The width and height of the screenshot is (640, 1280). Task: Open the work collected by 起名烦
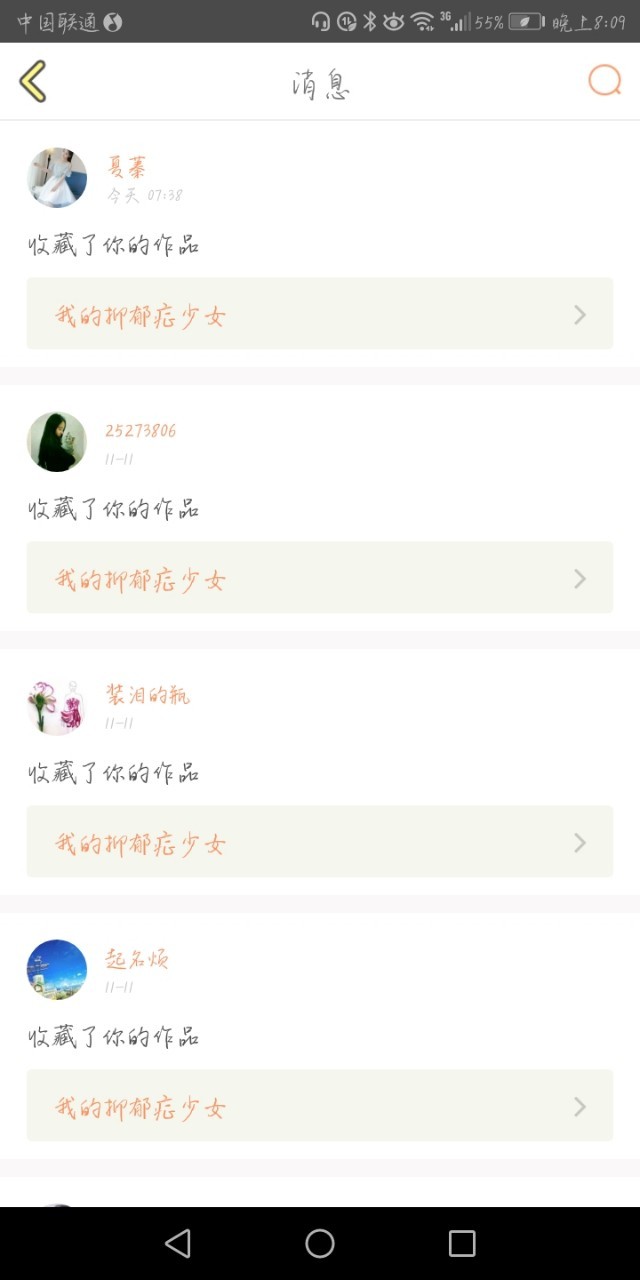pyautogui.click(x=319, y=1106)
